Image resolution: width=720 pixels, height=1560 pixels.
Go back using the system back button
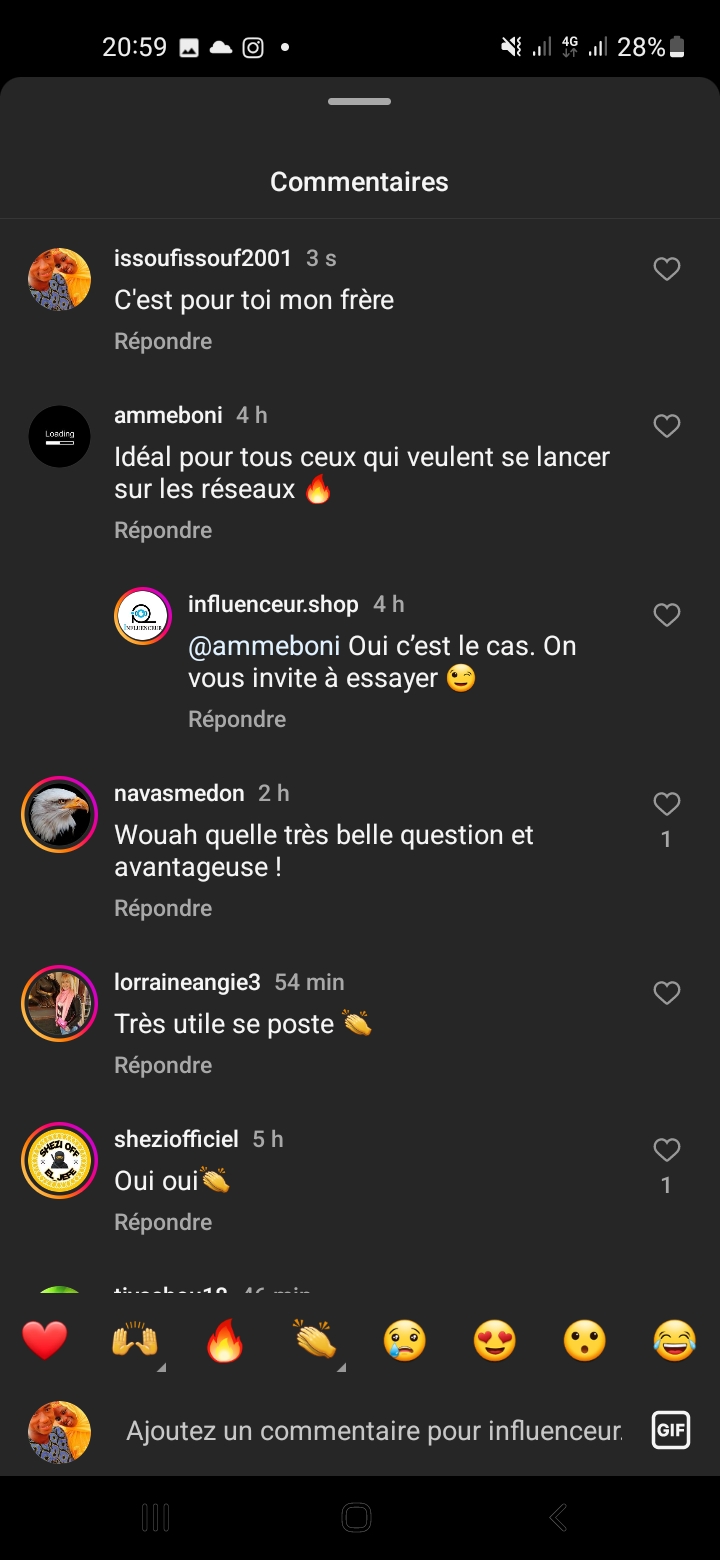click(x=558, y=1517)
